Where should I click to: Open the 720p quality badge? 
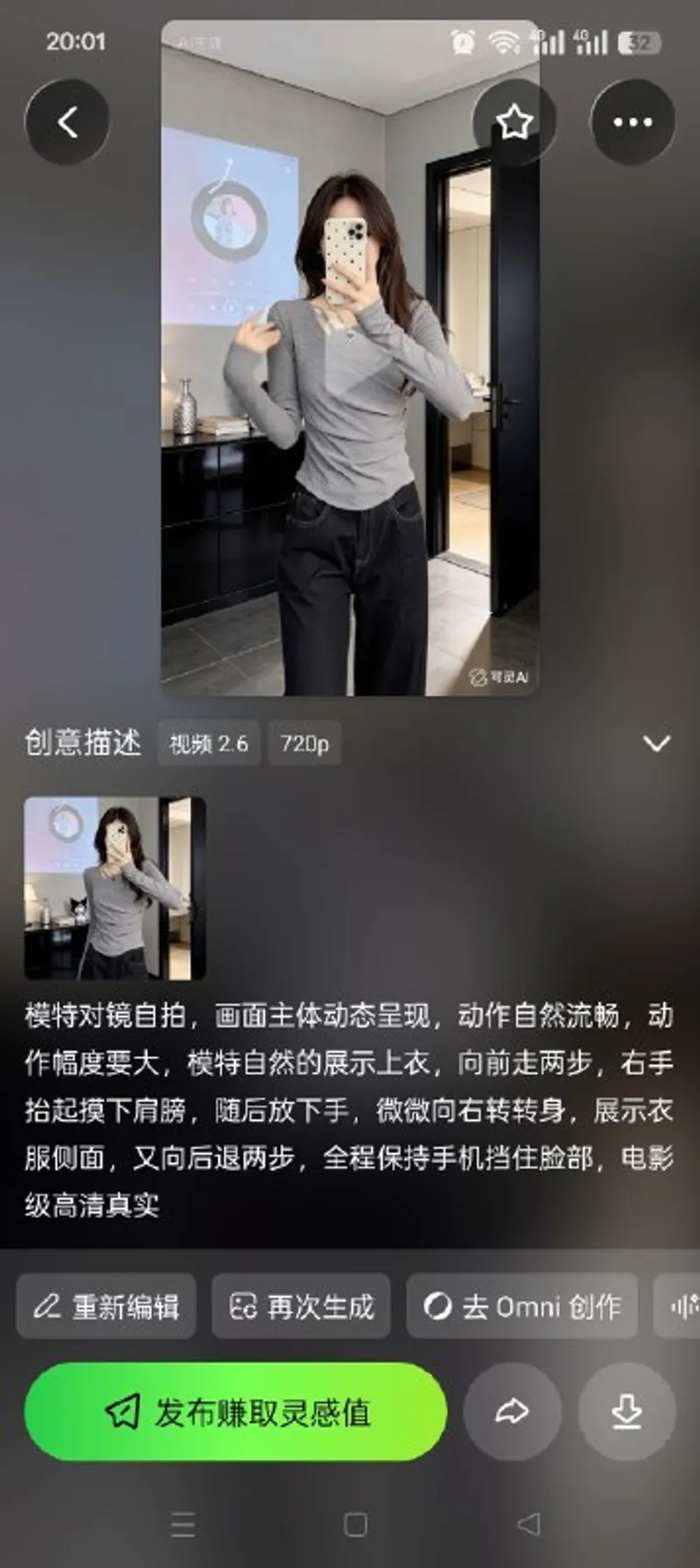coord(304,742)
